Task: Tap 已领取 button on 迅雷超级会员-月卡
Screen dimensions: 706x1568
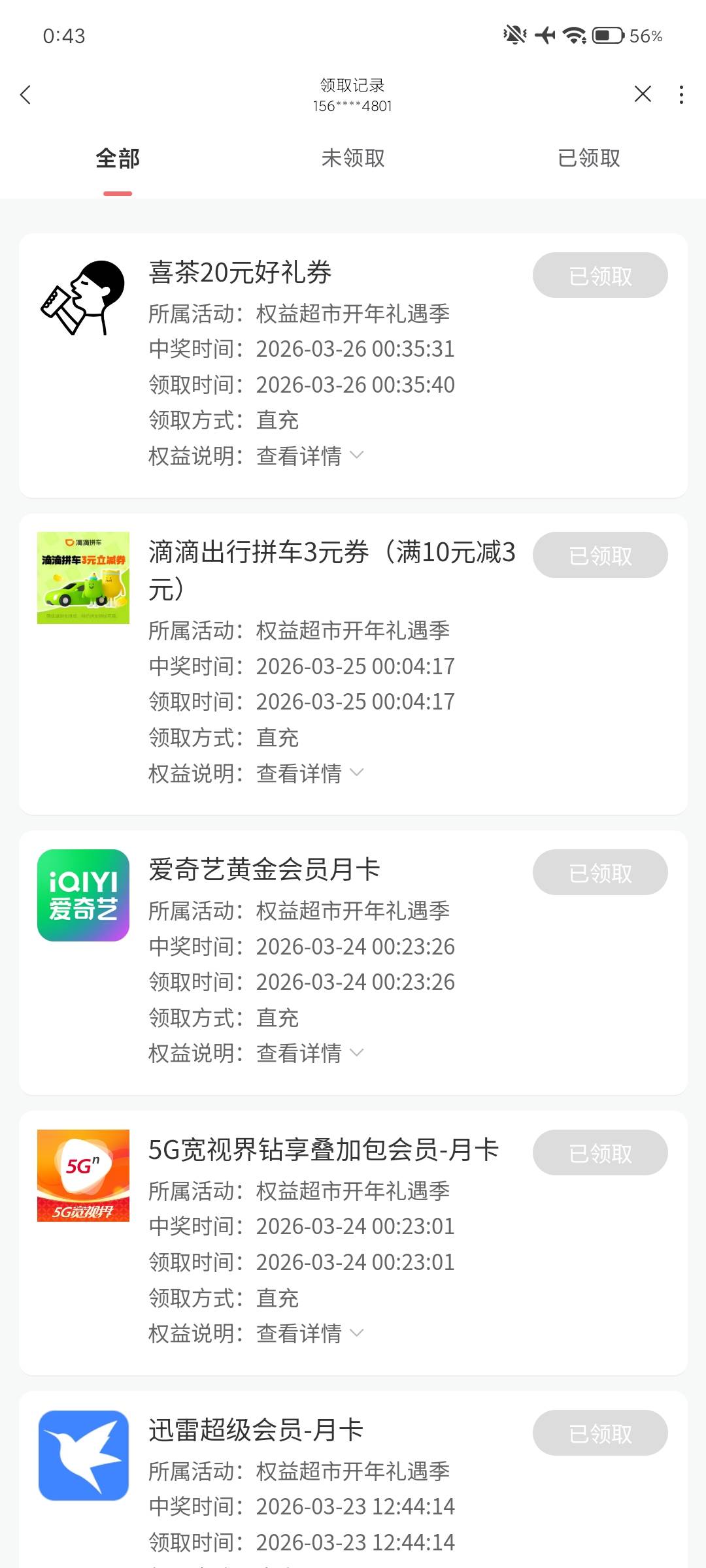Action: tap(600, 1433)
